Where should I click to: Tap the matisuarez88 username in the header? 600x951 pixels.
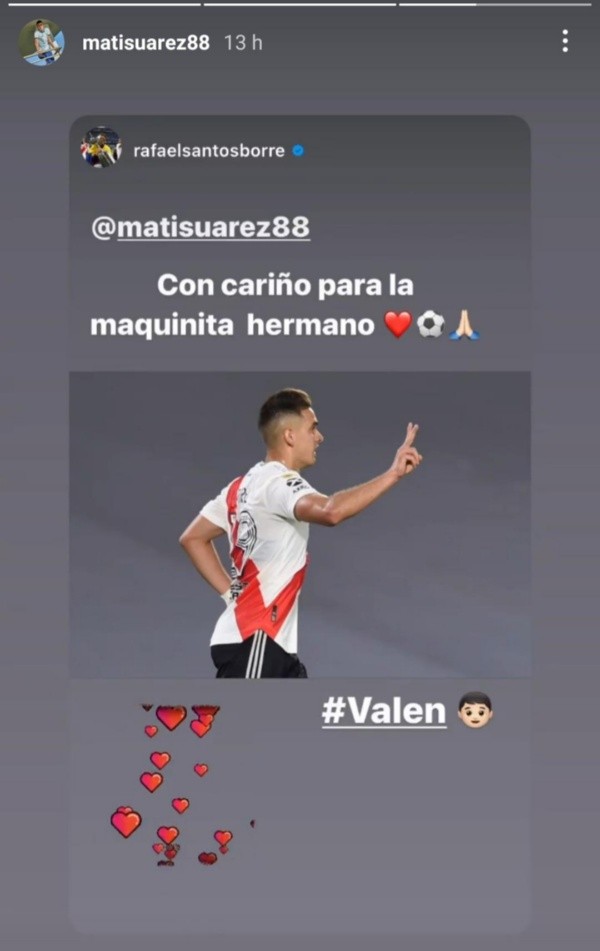(x=146, y=43)
